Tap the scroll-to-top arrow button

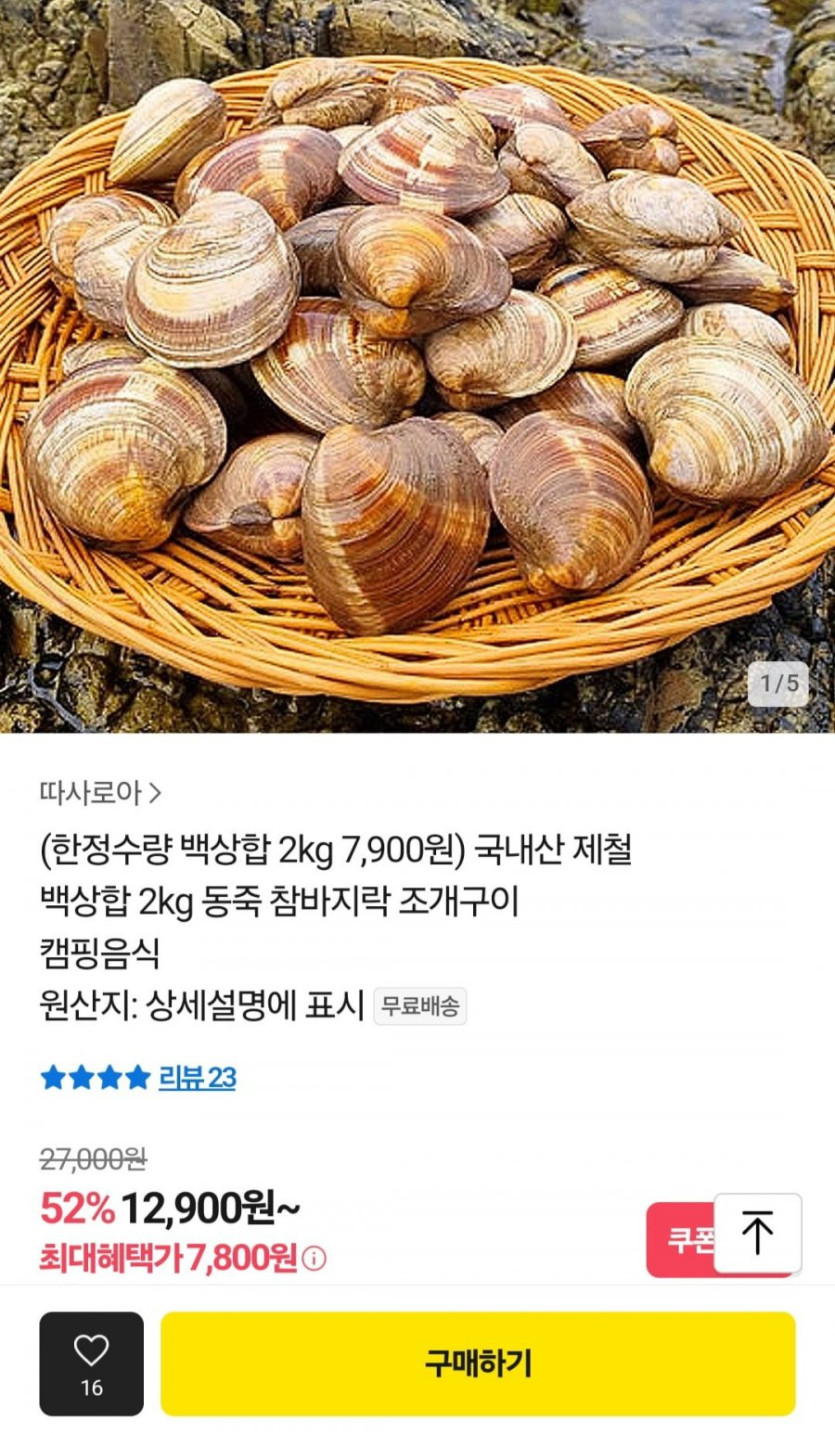[757, 1232]
